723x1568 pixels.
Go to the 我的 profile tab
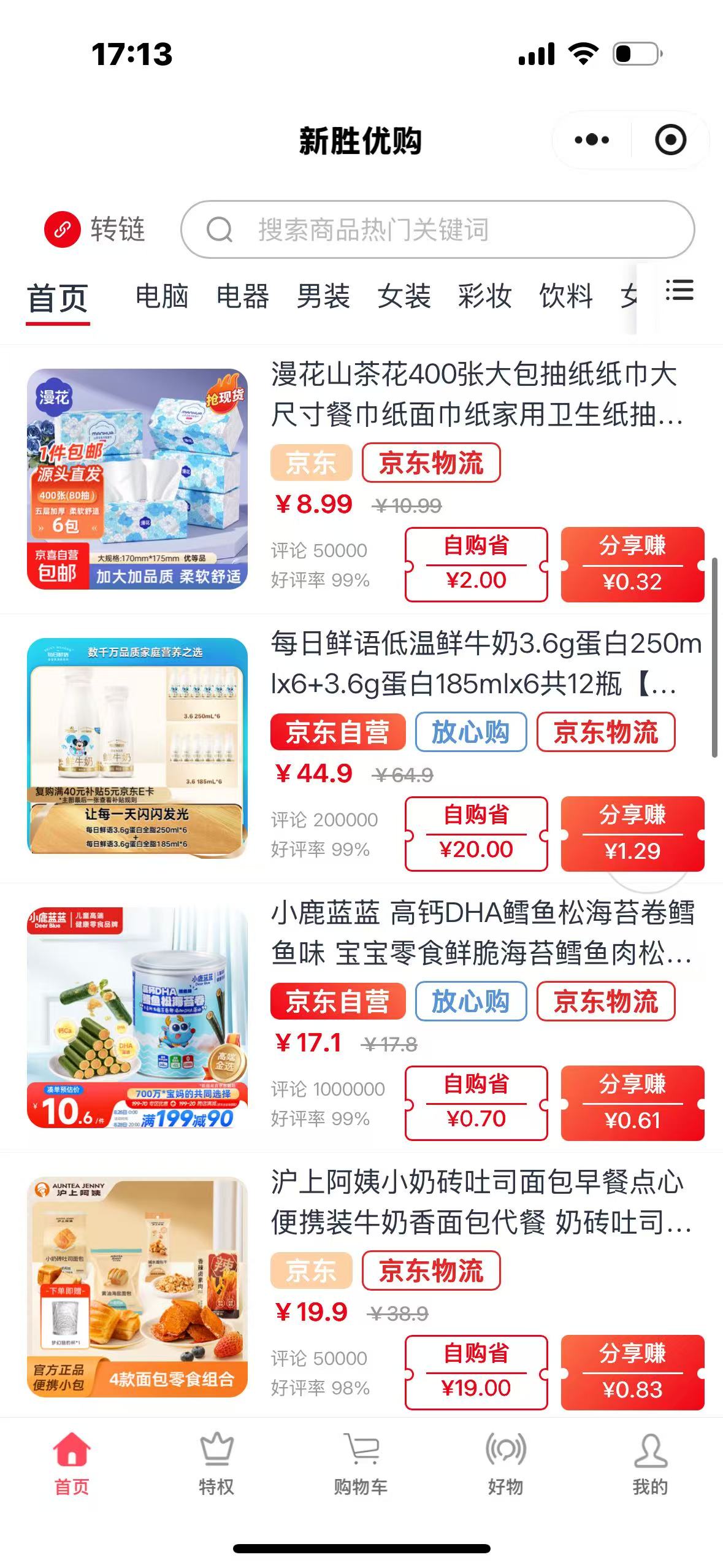click(650, 1464)
